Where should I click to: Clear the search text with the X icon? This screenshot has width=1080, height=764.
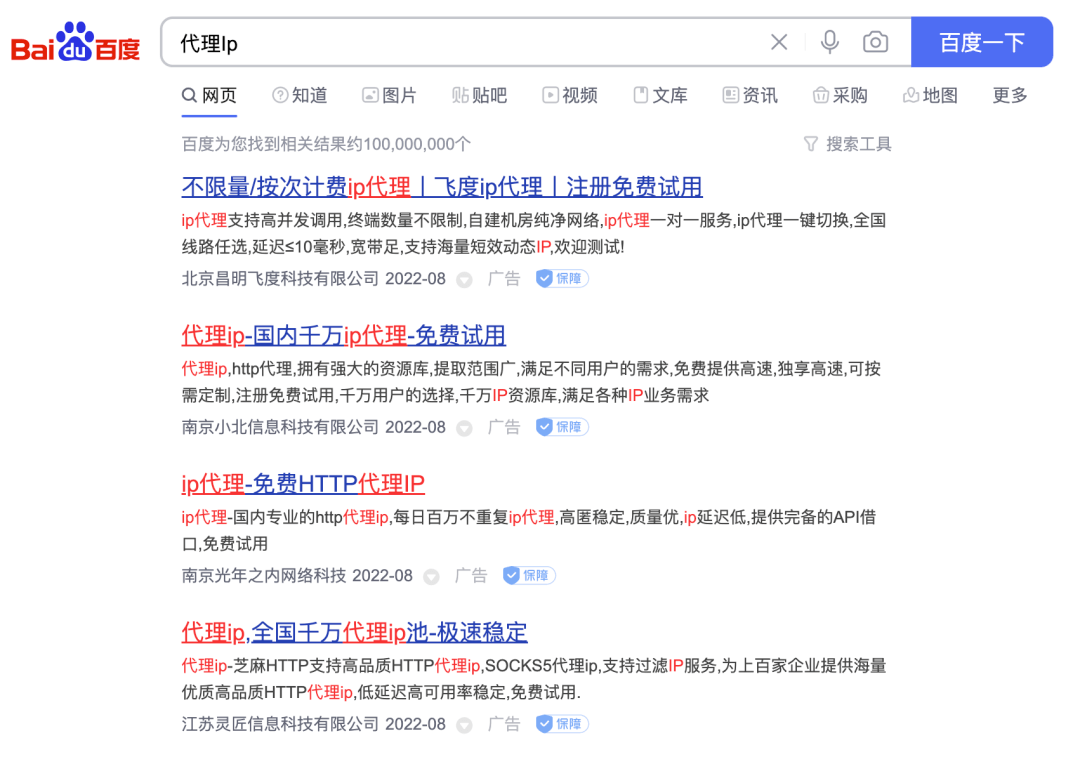click(x=779, y=42)
